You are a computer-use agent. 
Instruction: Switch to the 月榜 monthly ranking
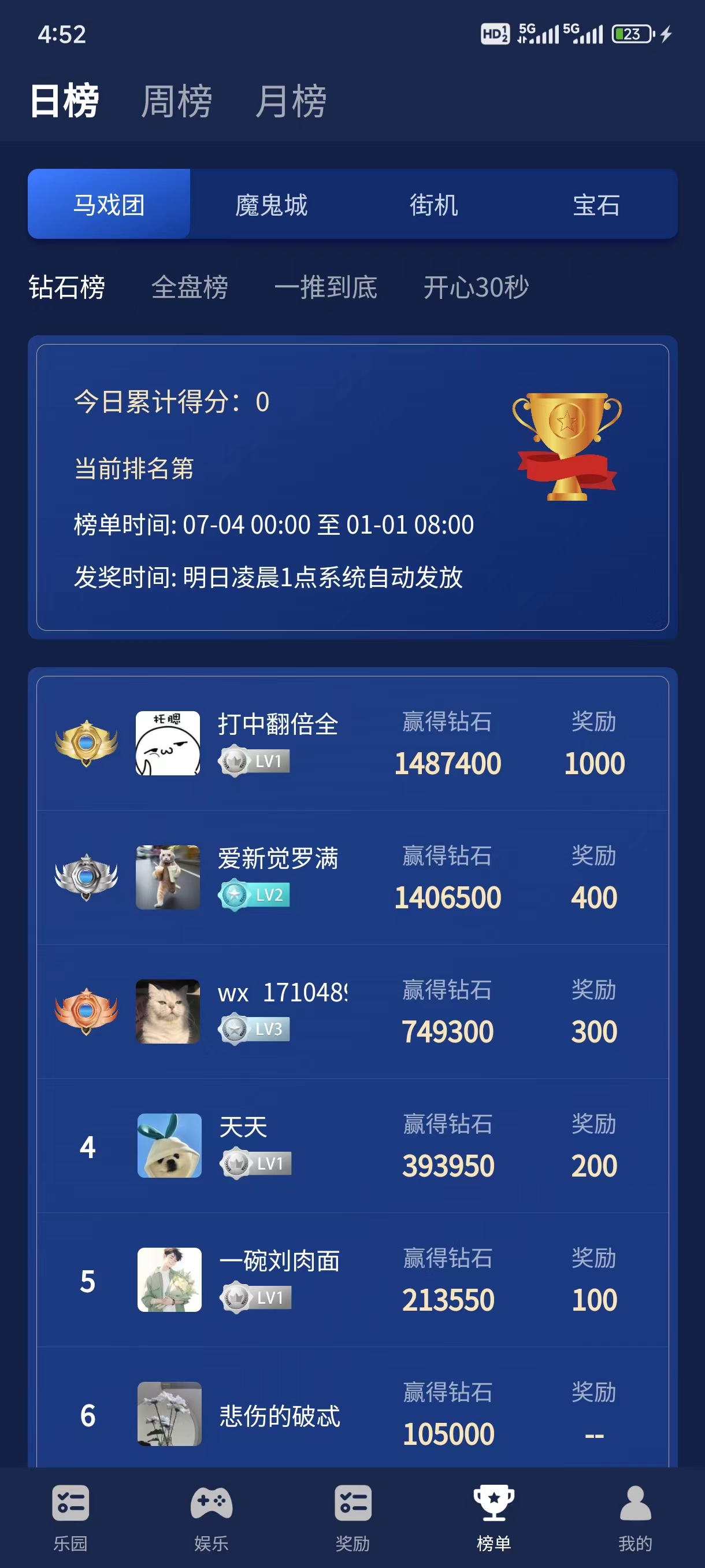click(291, 101)
